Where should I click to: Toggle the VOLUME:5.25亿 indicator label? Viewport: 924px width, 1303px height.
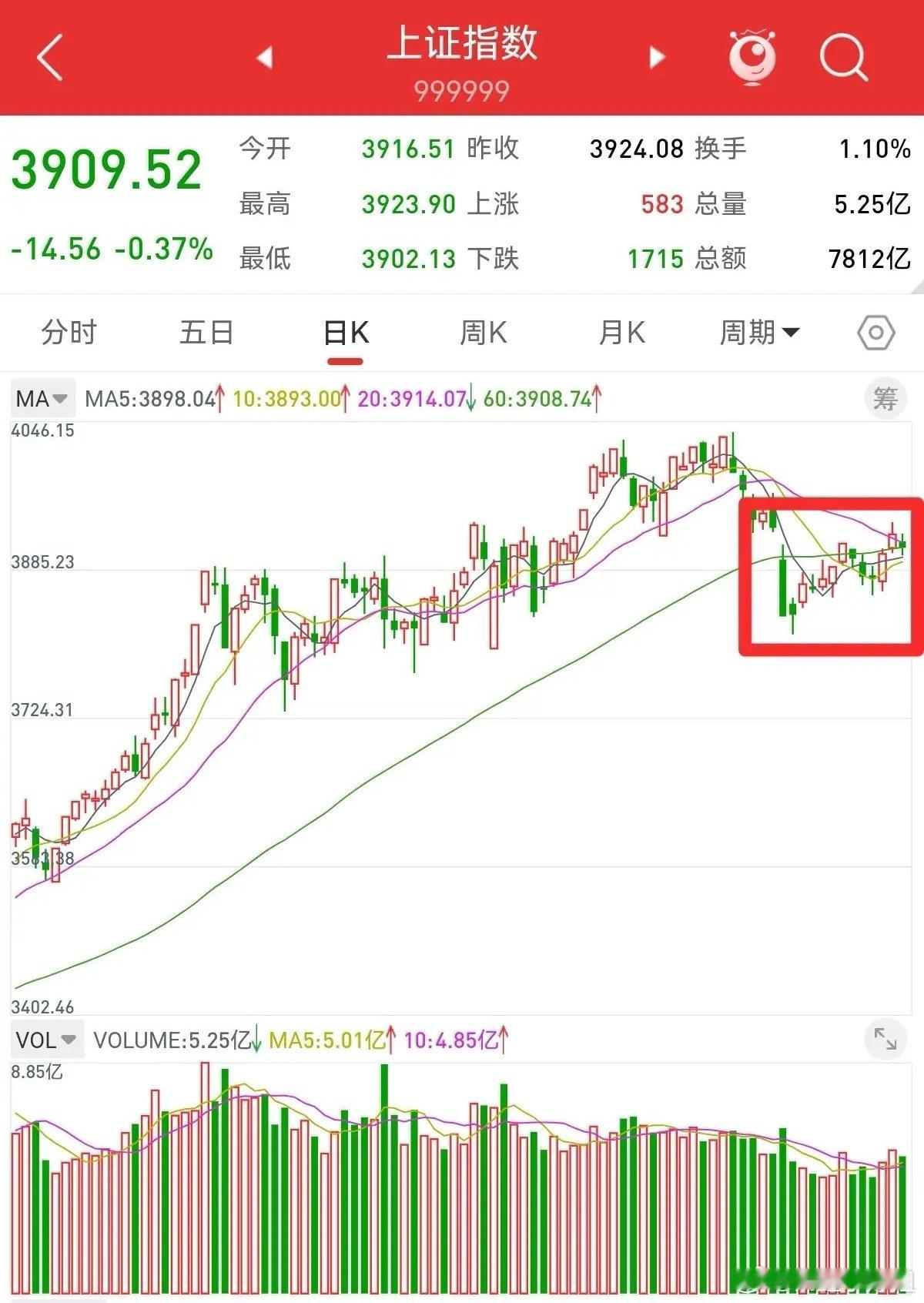point(173,1038)
